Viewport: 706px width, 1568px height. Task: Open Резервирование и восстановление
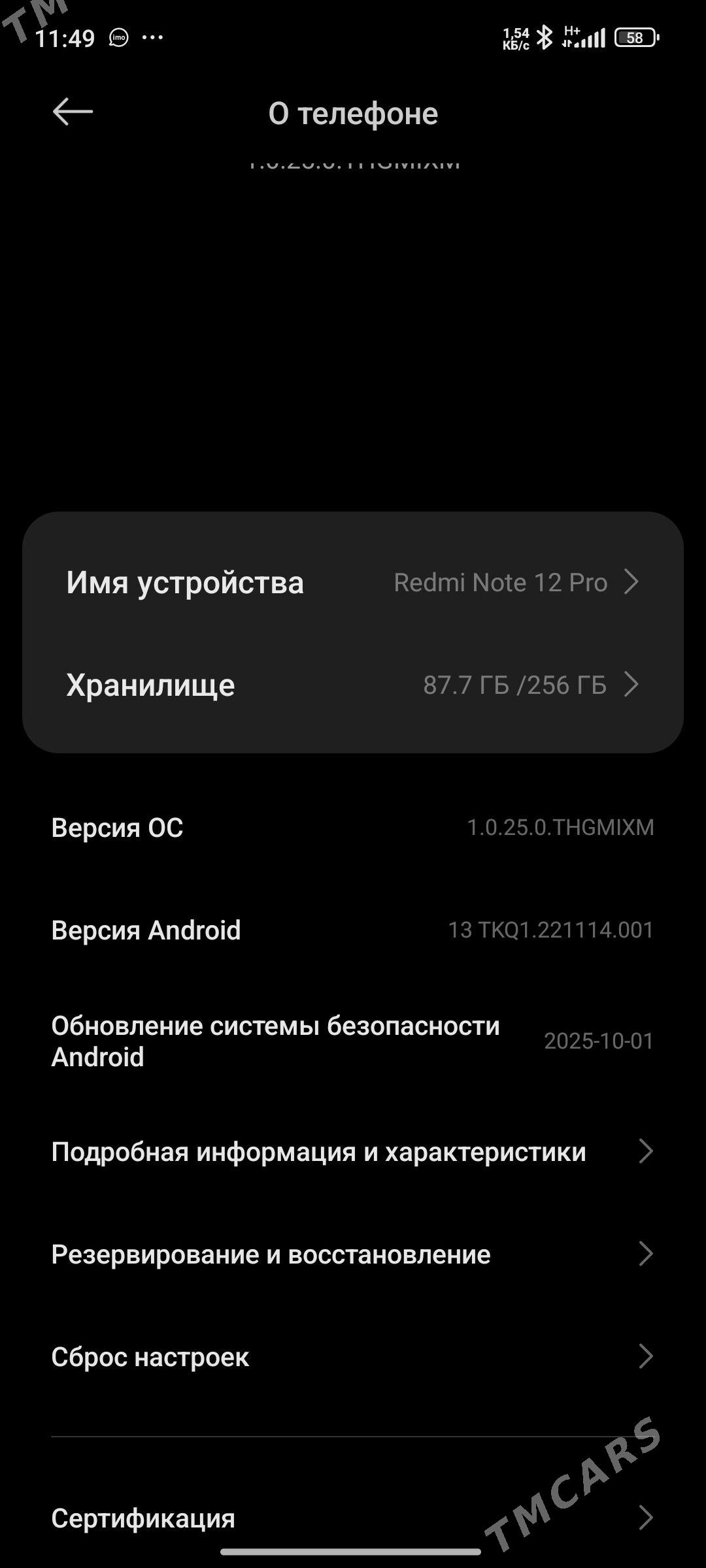353,1254
